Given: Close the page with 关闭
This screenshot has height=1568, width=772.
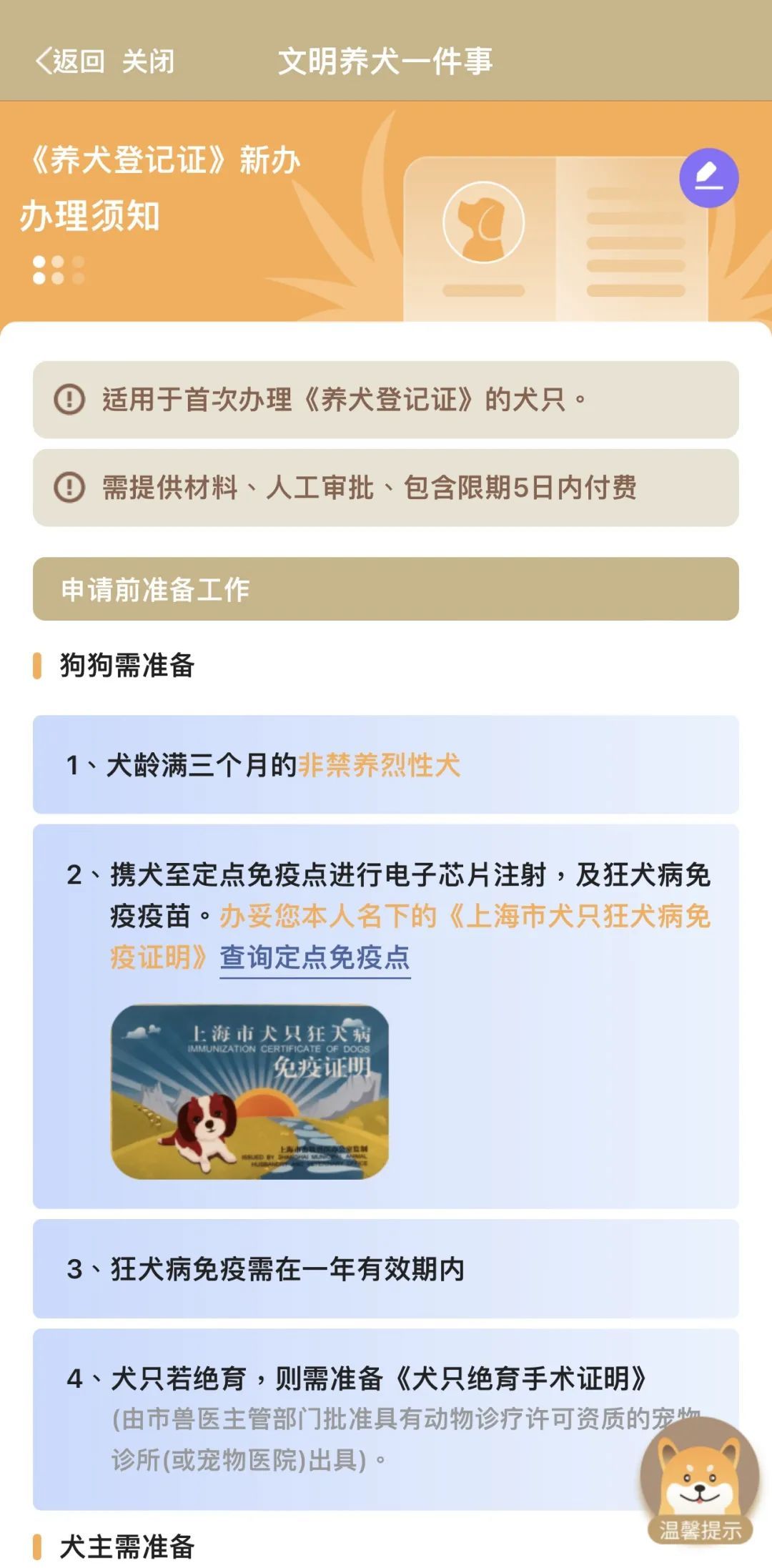Looking at the screenshot, I should (148, 61).
